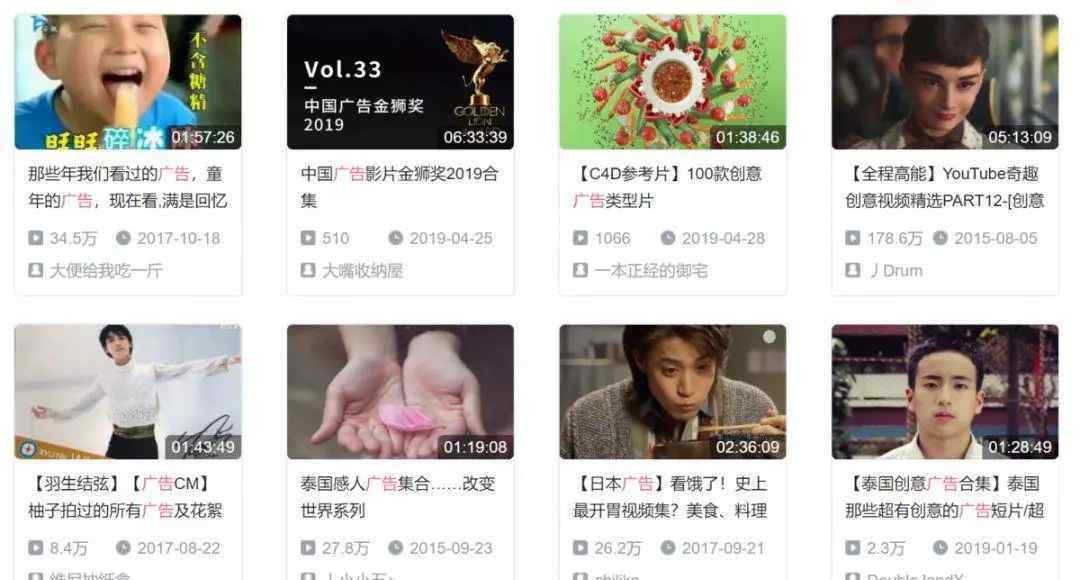1080x580 pixels.
Task: View uploader 大便给我吃一斤's profile
Action: coord(105,270)
